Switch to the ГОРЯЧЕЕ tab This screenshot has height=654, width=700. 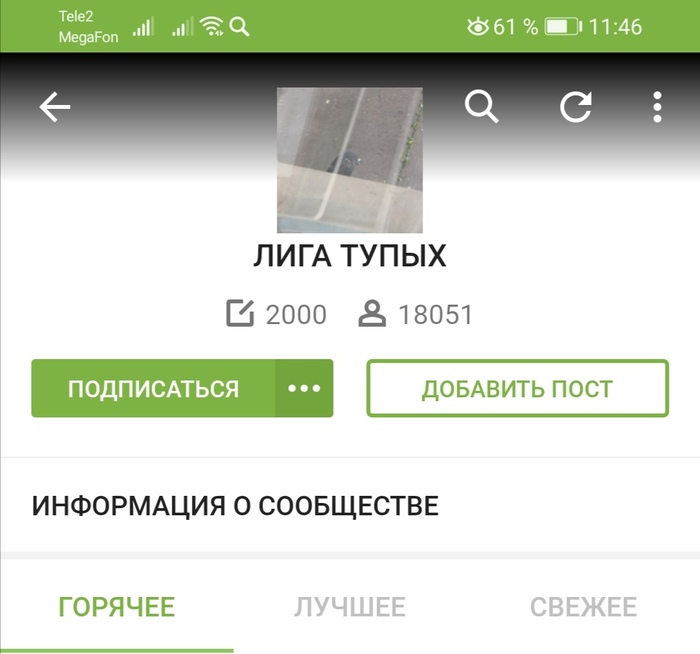click(117, 606)
